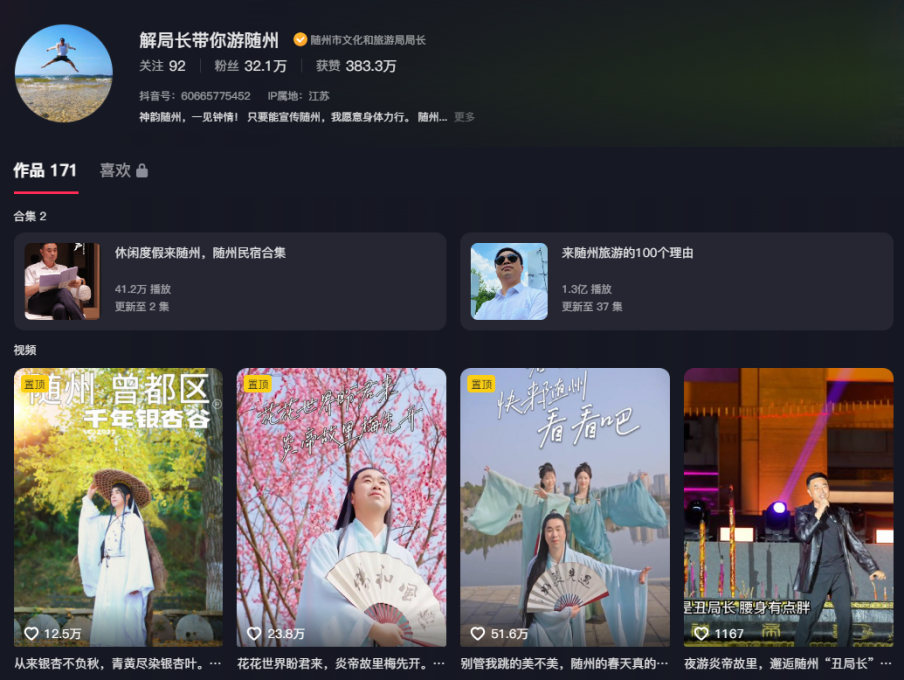Switch to the 作品 171 tab
This screenshot has height=680, width=904.
[45, 171]
